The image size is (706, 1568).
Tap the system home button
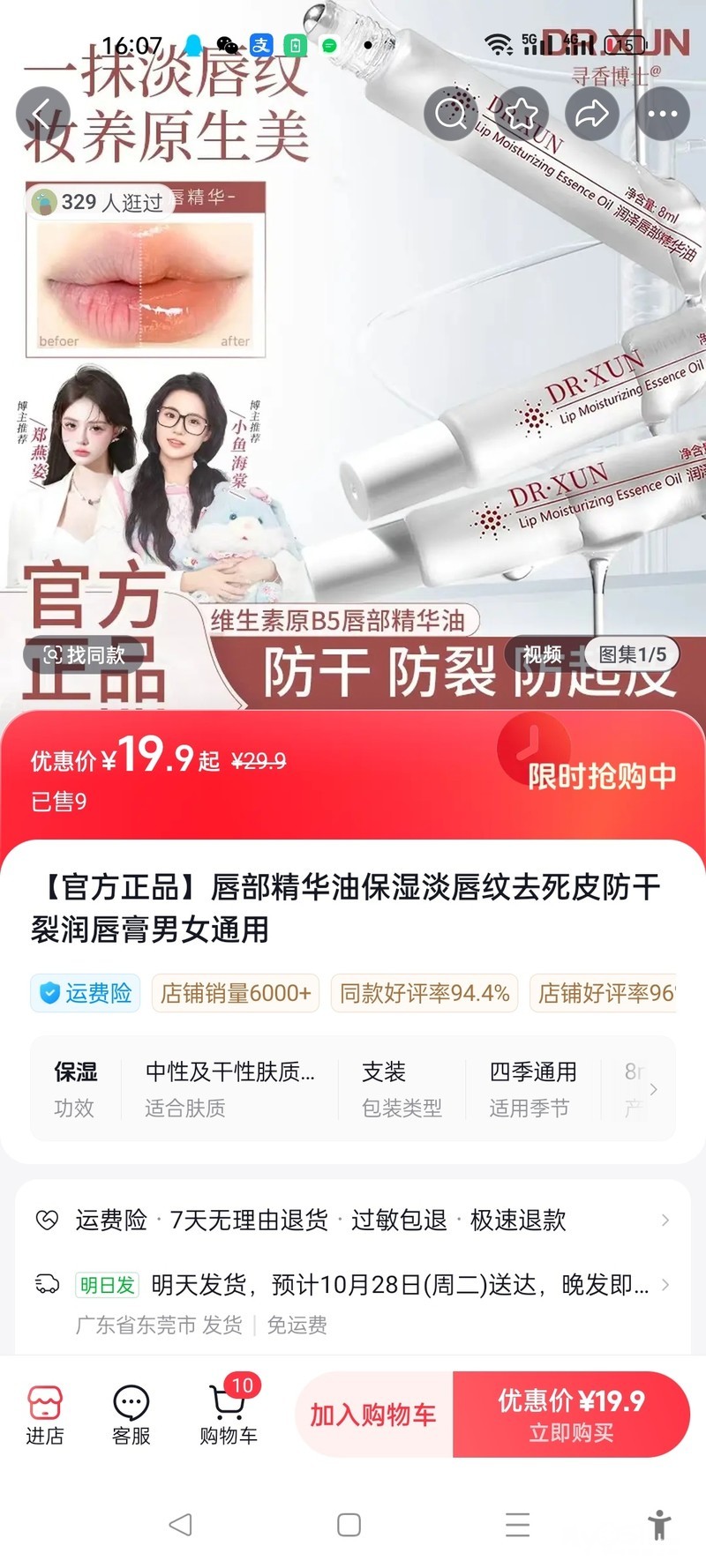[349, 1525]
